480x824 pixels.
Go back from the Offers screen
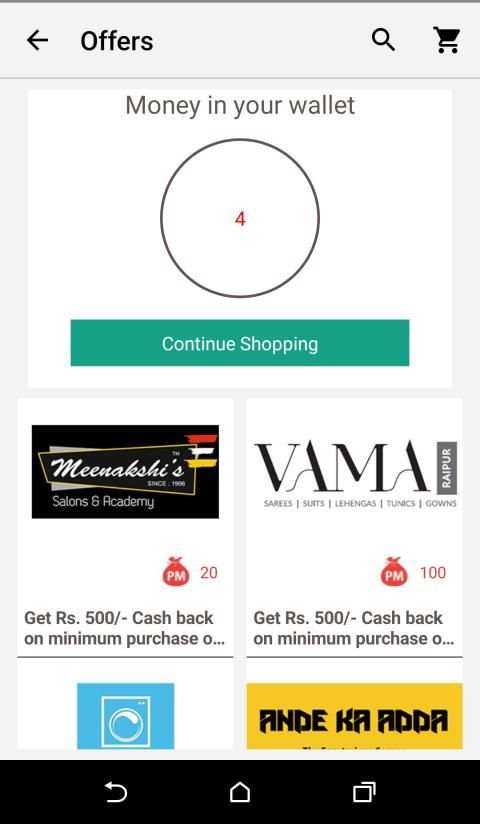[x=37, y=40]
